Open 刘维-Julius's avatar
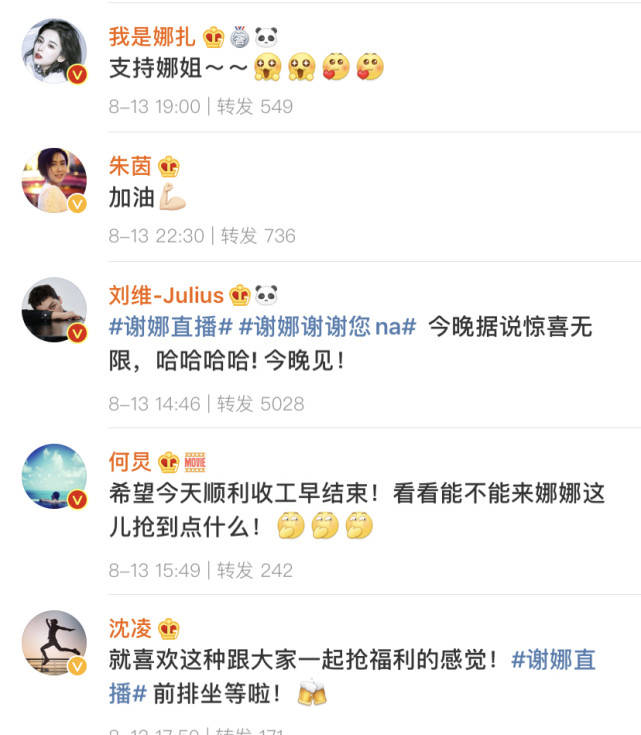The width and height of the screenshot is (641, 735). point(54,309)
